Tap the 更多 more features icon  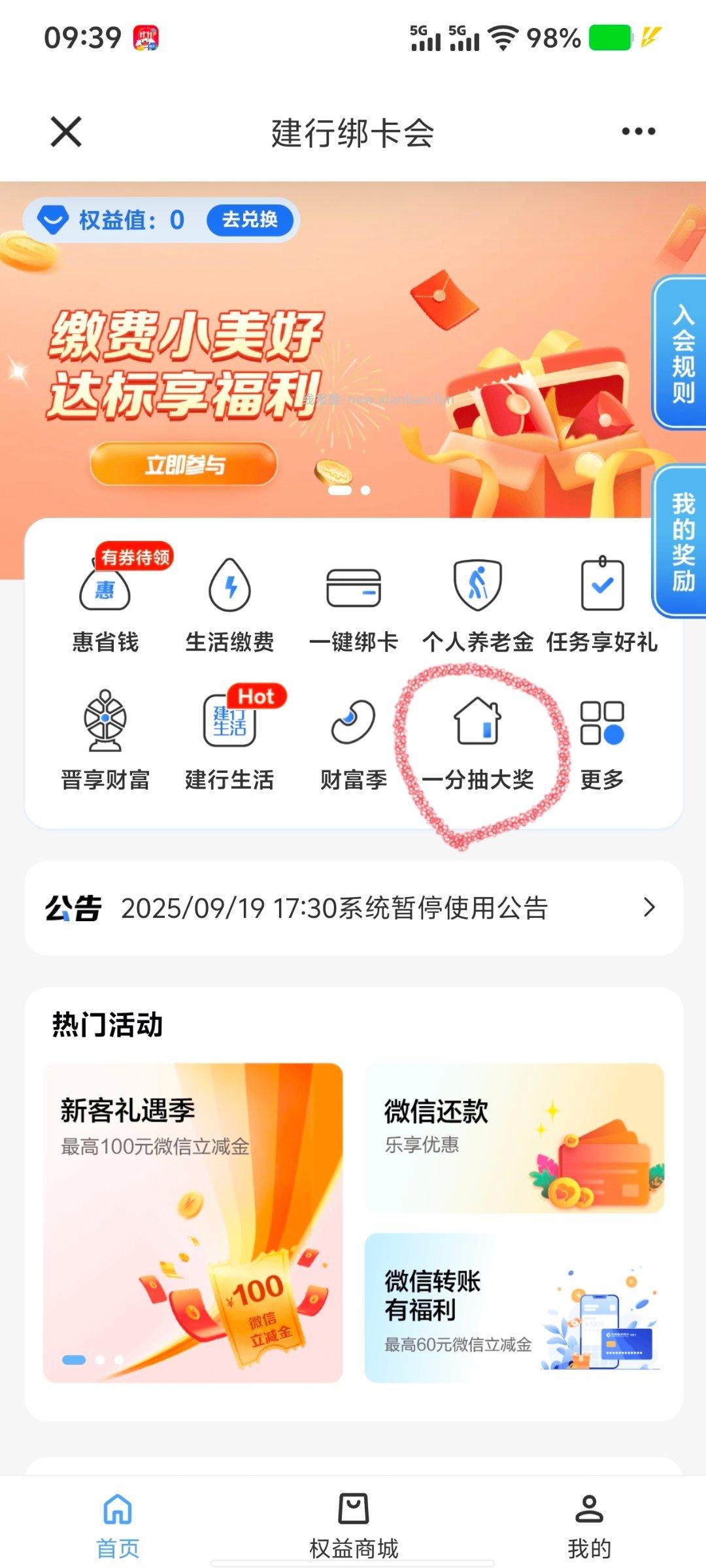point(603,738)
